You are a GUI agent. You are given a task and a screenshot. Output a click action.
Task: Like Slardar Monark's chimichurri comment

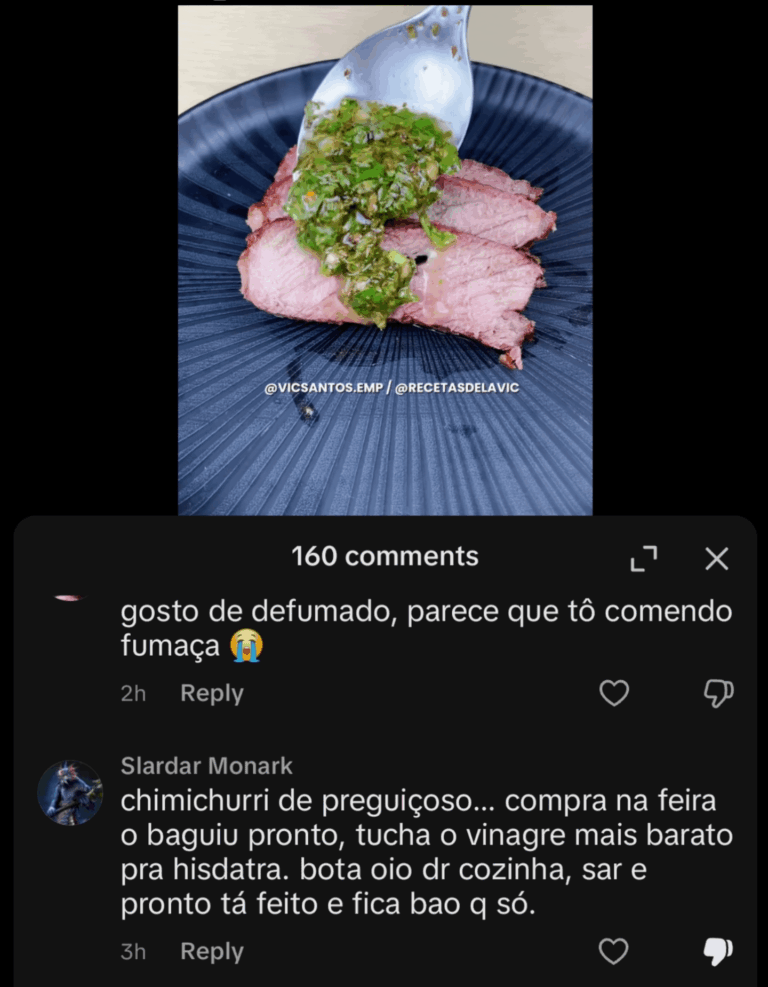click(x=613, y=951)
